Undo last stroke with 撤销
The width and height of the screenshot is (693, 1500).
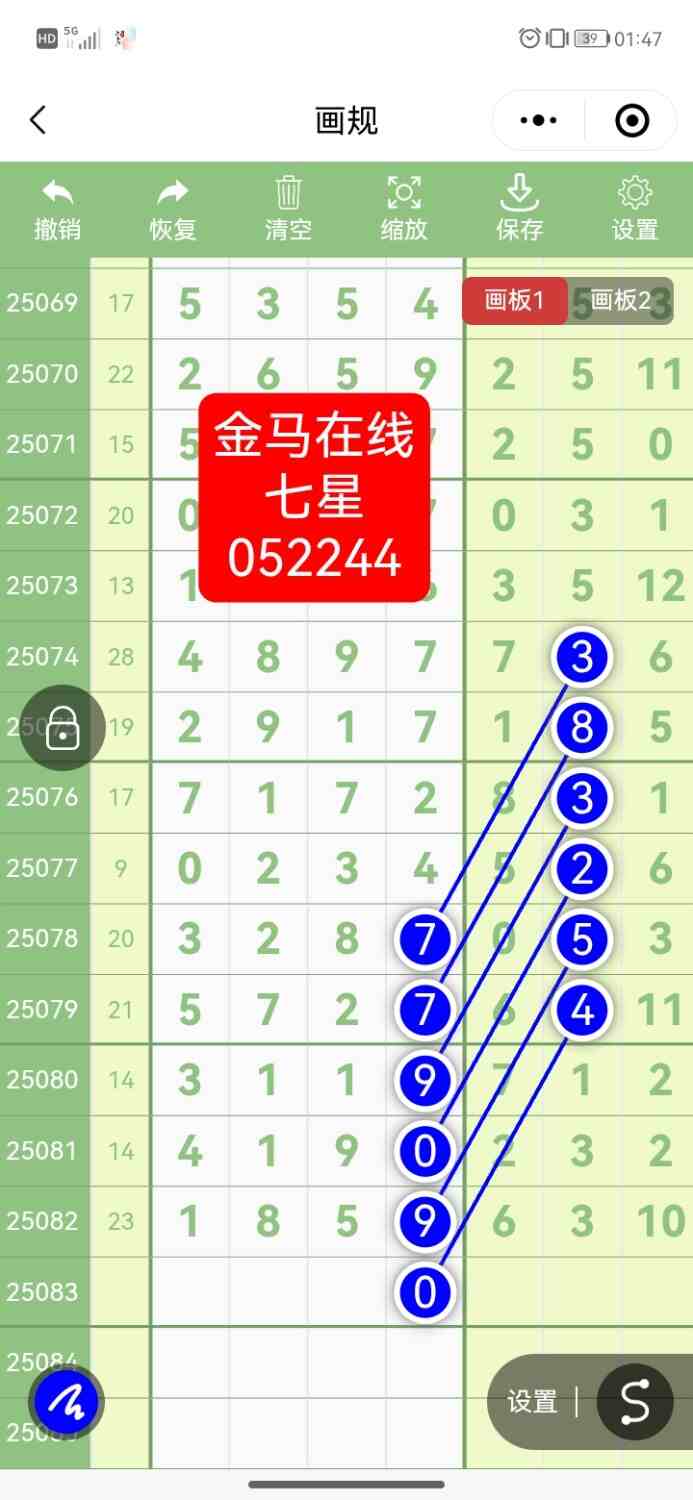[57, 209]
